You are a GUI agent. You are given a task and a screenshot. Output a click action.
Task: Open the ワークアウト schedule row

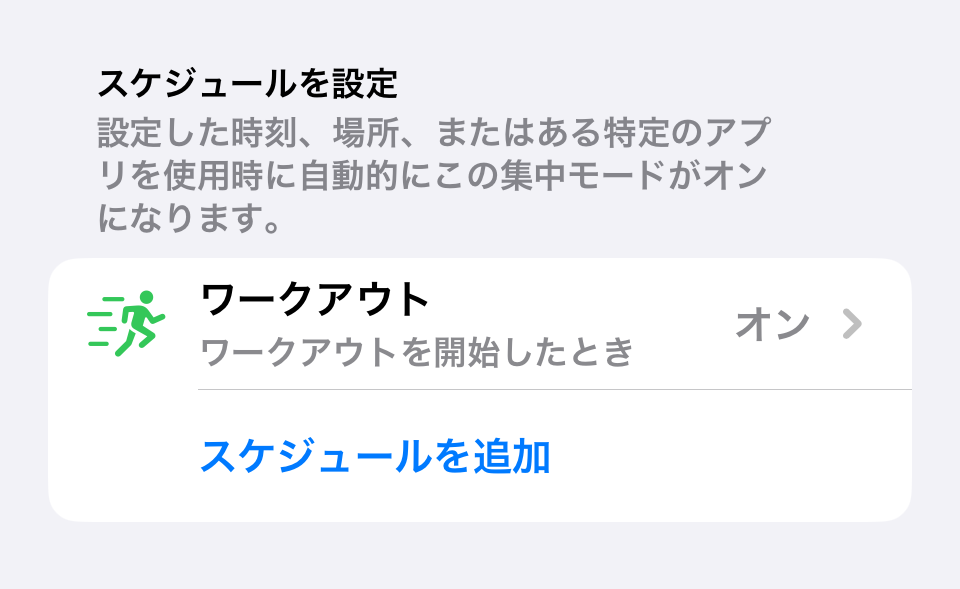coord(479,324)
